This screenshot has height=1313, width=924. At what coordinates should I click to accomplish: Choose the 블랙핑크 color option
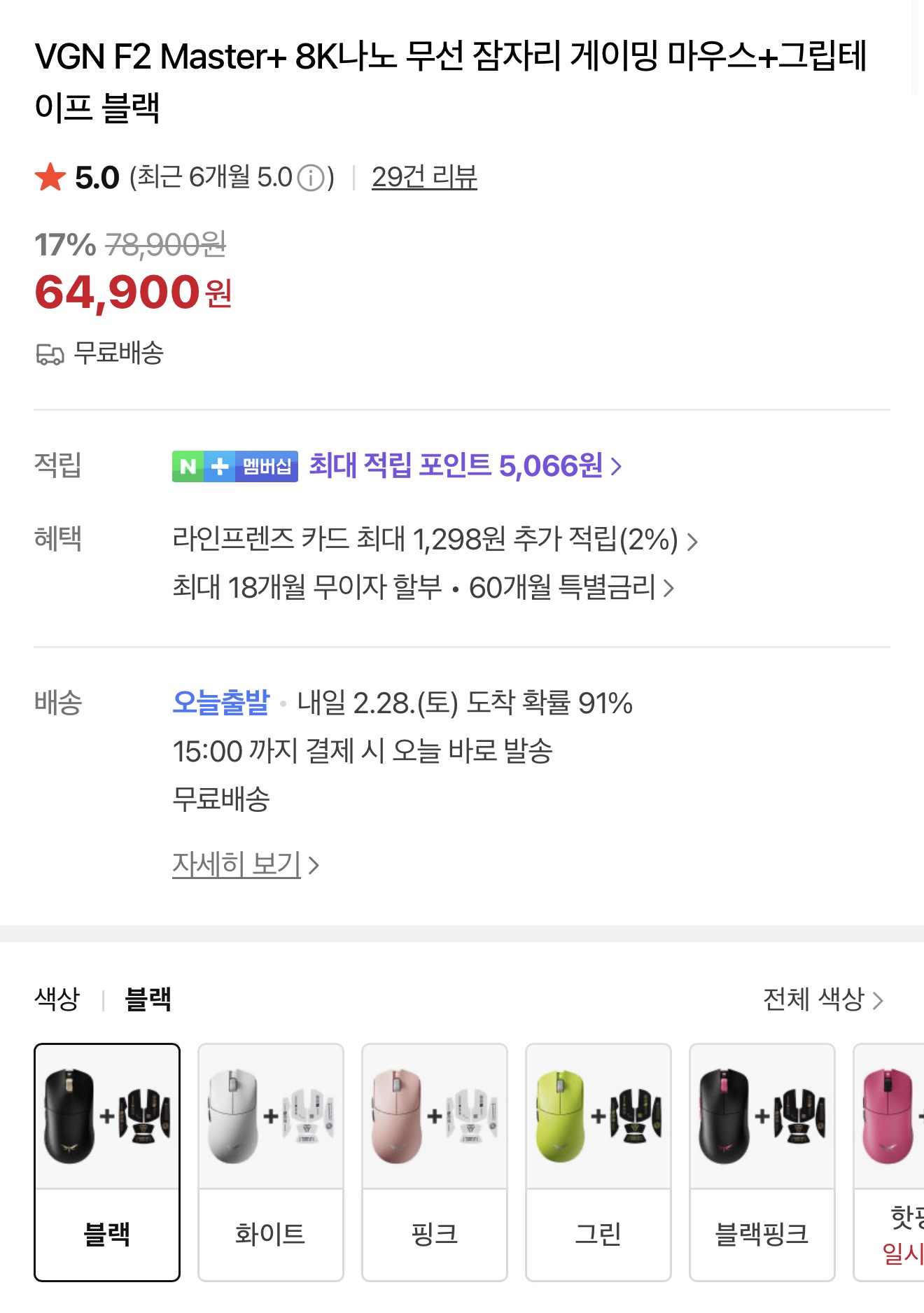click(x=762, y=1162)
